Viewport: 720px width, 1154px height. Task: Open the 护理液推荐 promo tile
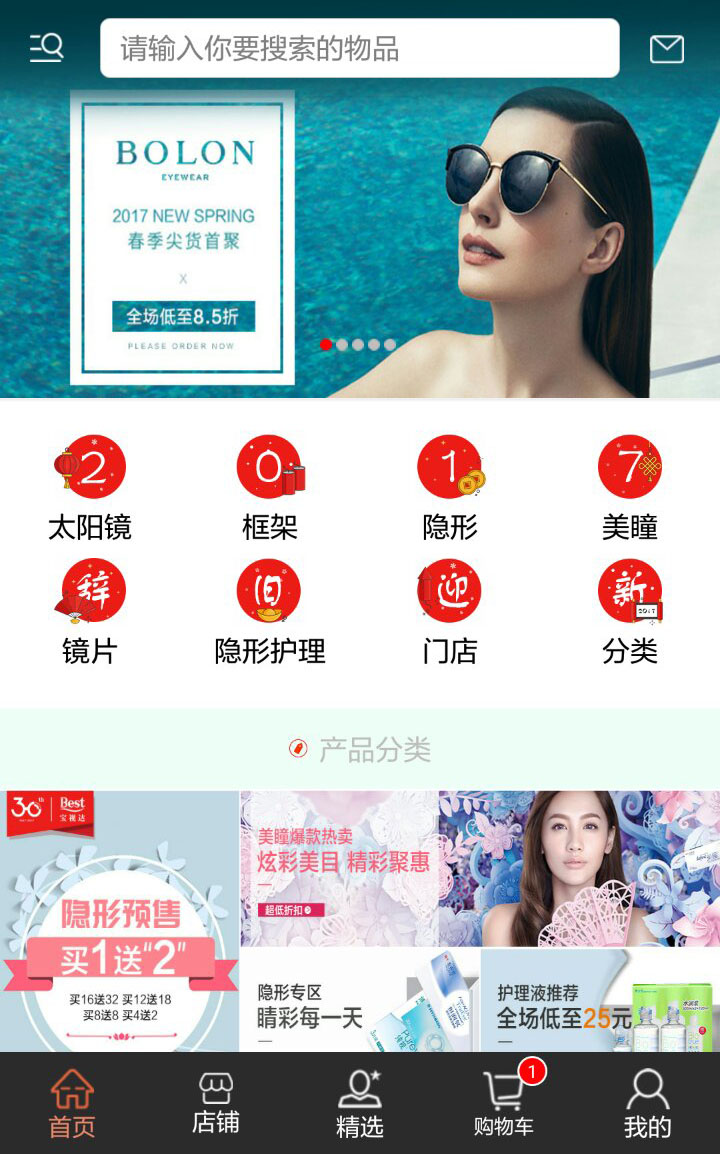tap(600, 1000)
